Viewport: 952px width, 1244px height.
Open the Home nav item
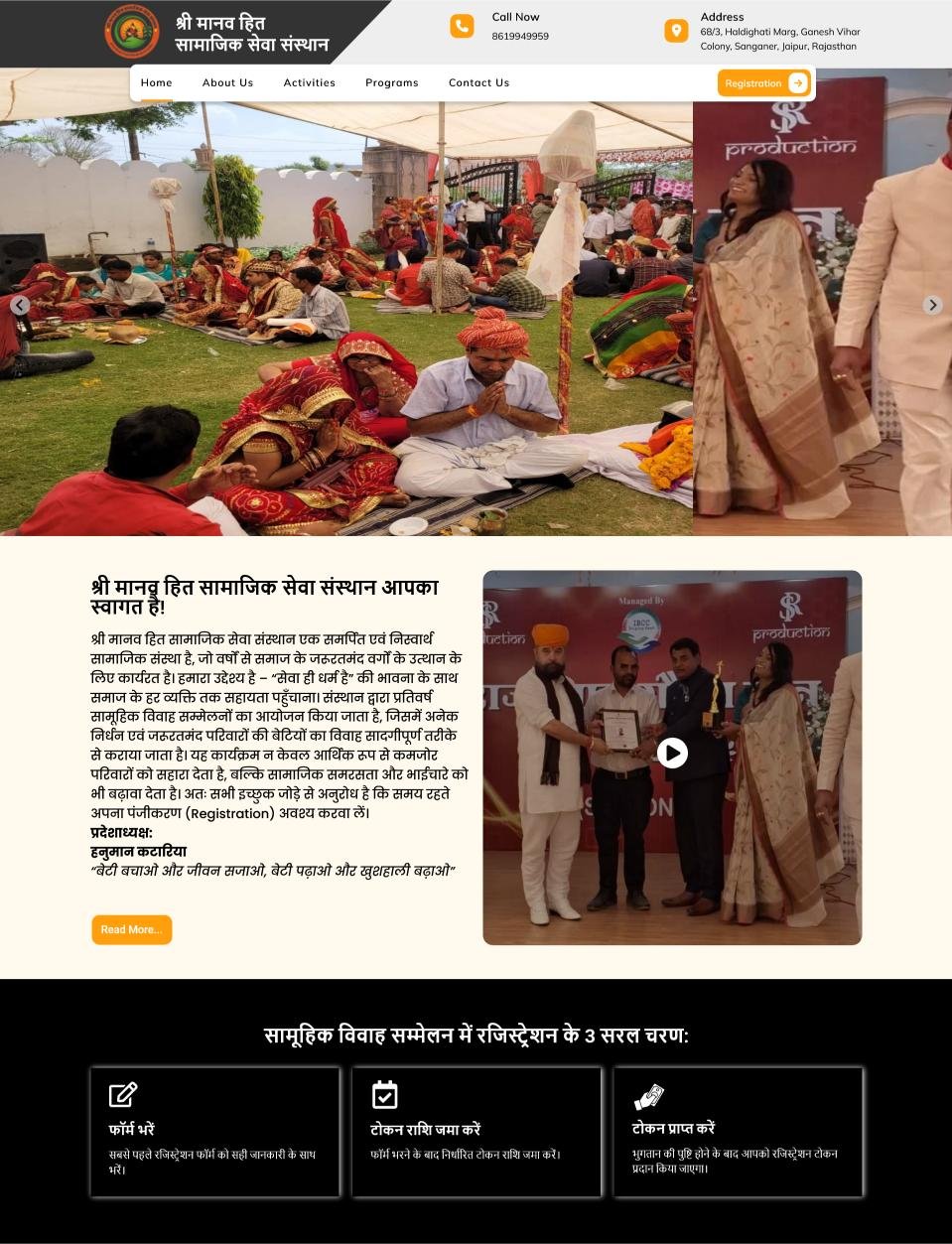[156, 82]
